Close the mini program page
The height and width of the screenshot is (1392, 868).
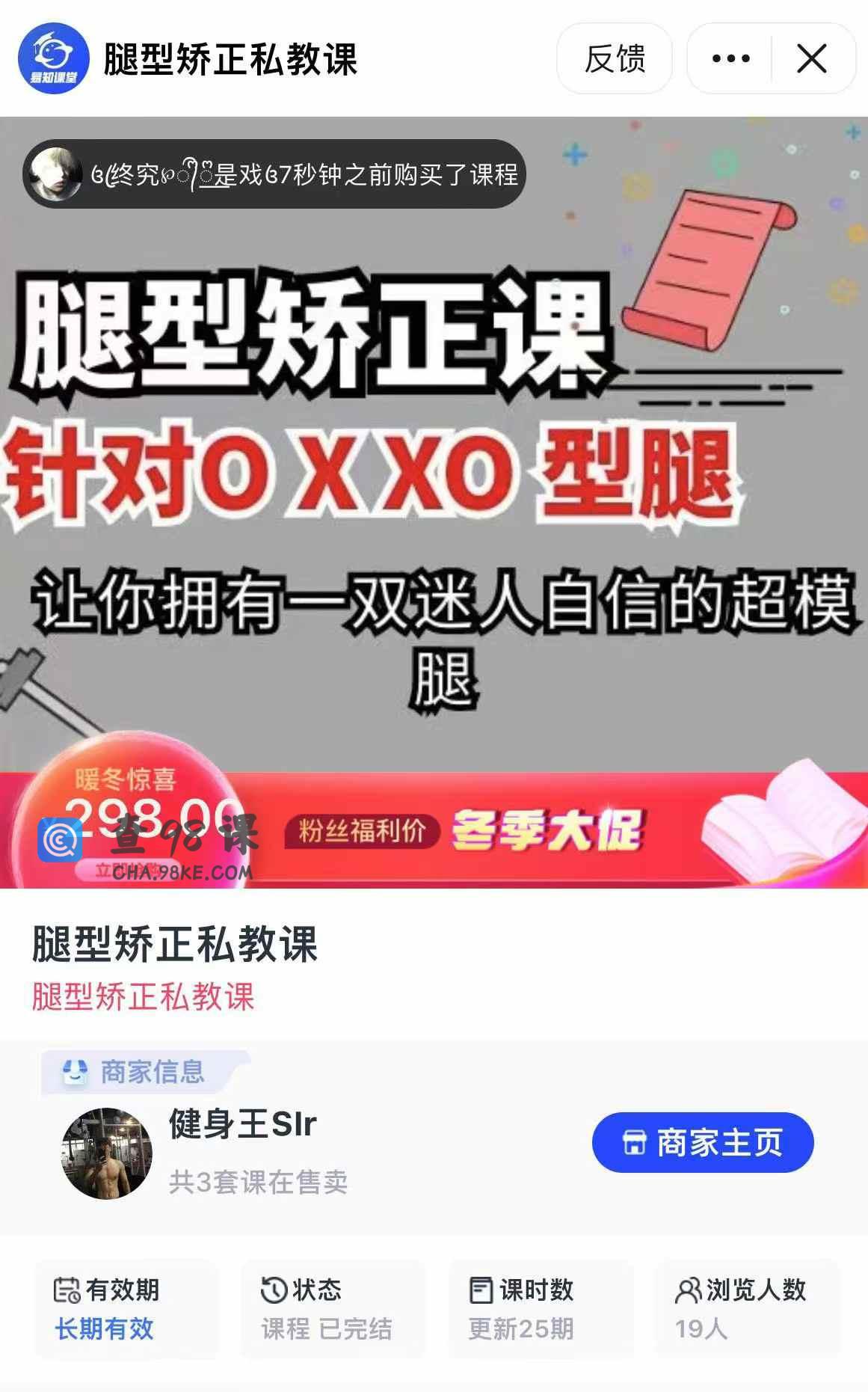tap(811, 58)
